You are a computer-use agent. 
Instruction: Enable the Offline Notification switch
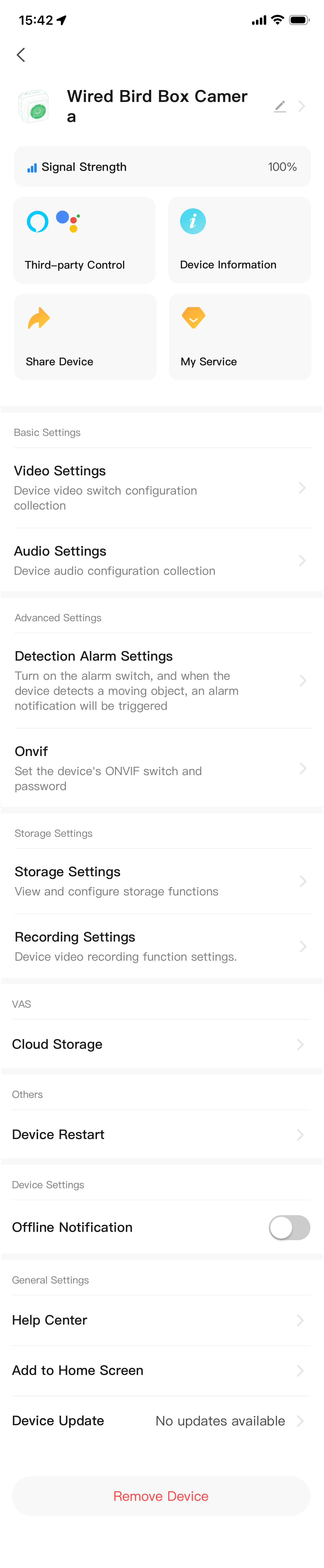tap(289, 1227)
